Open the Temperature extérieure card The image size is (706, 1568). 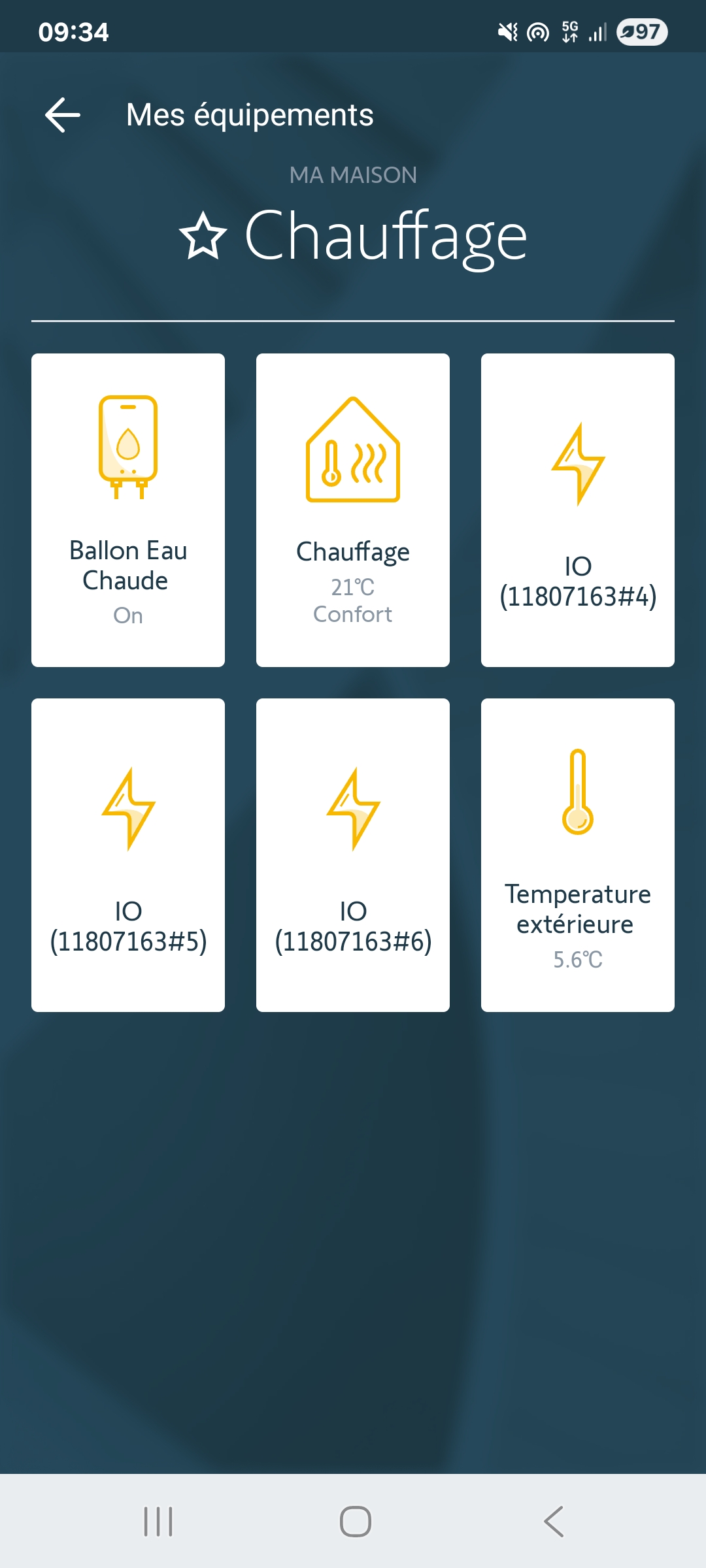pyautogui.click(x=578, y=855)
